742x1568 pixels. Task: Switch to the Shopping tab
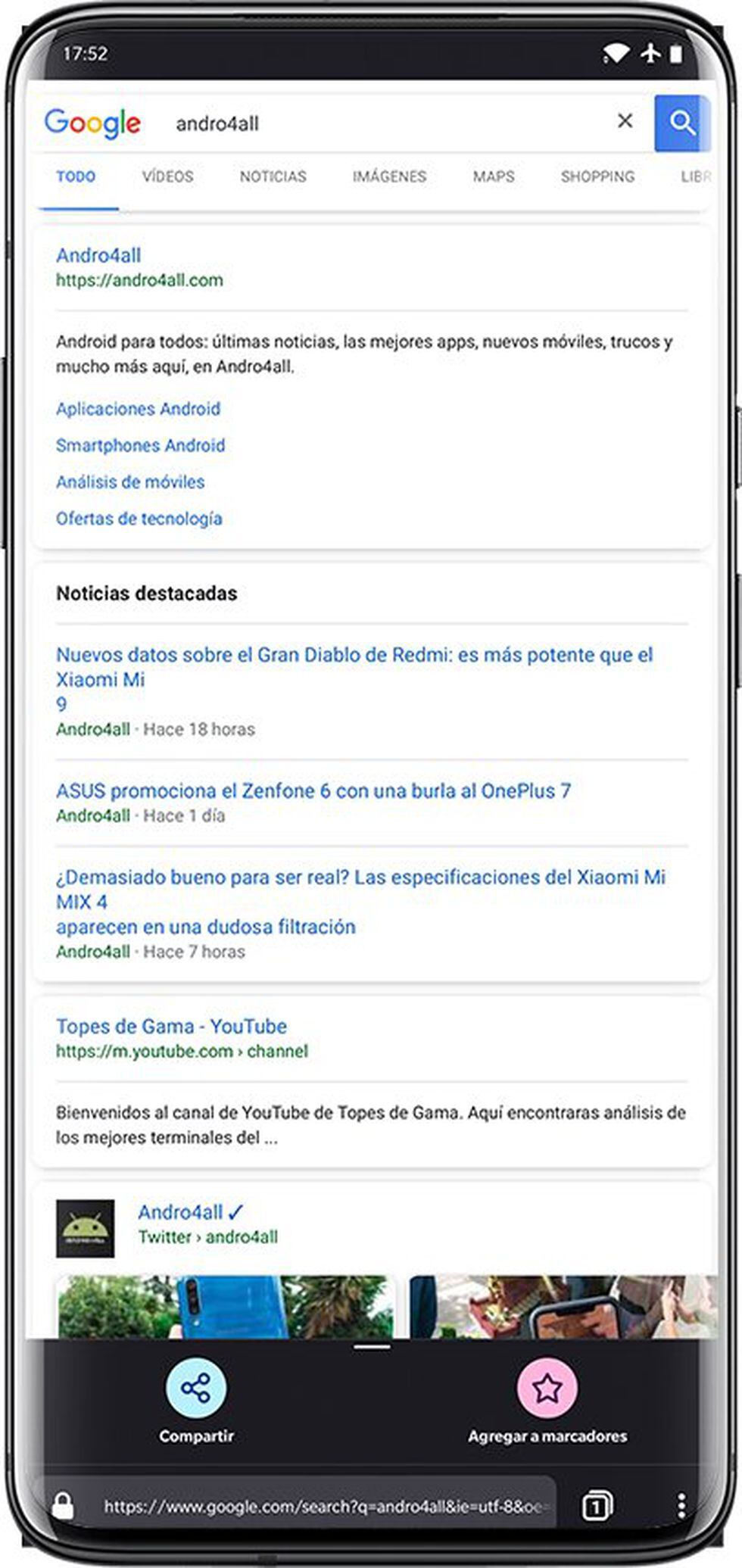point(597,176)
